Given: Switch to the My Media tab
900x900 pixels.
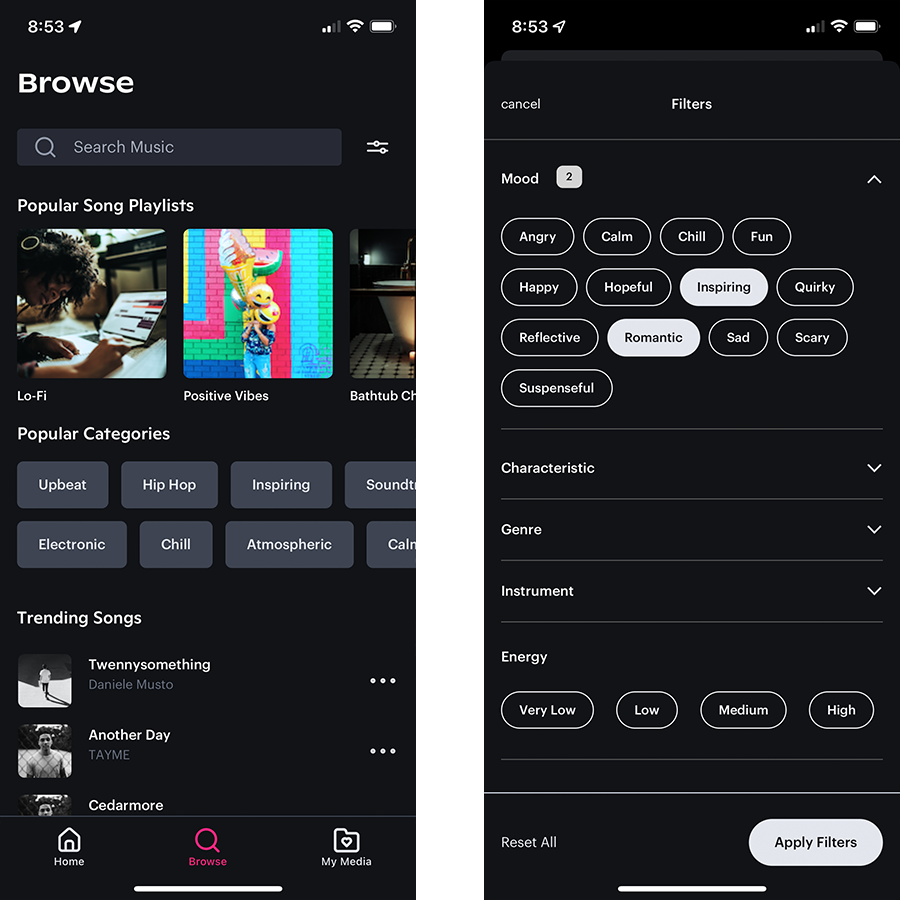Looking at the screenshot, I should [346, 847].
